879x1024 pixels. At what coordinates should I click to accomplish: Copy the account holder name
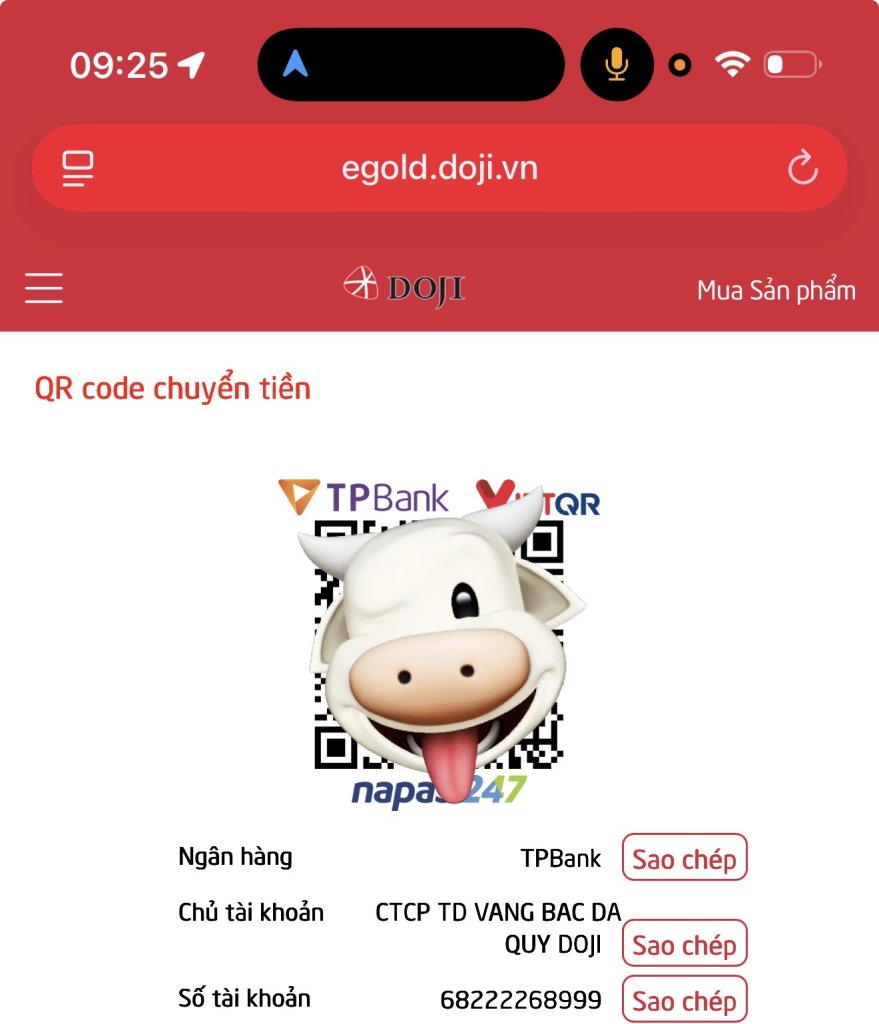pos(684,943)
